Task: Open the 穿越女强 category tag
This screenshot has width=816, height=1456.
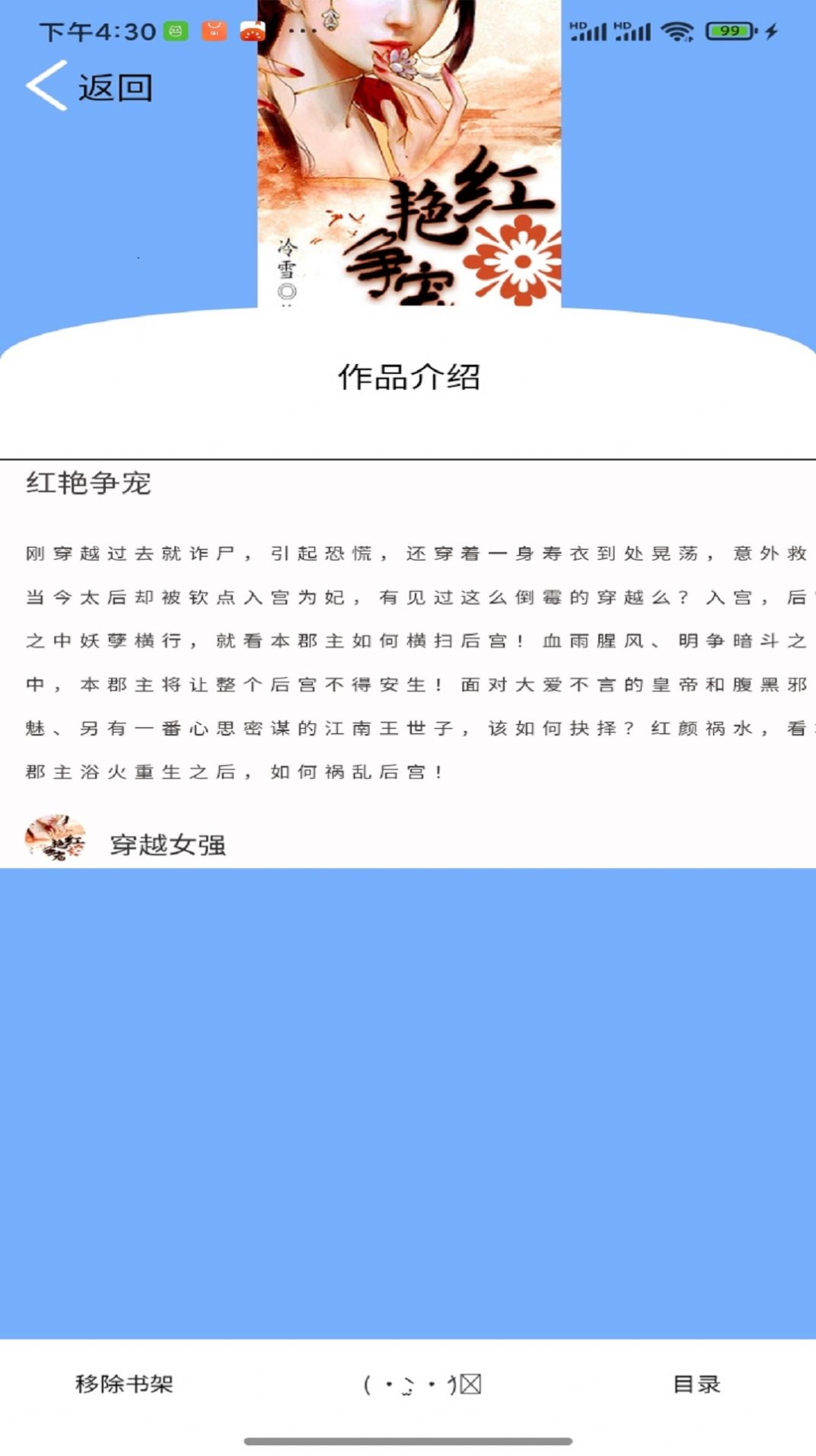Action: coord(167,844)
